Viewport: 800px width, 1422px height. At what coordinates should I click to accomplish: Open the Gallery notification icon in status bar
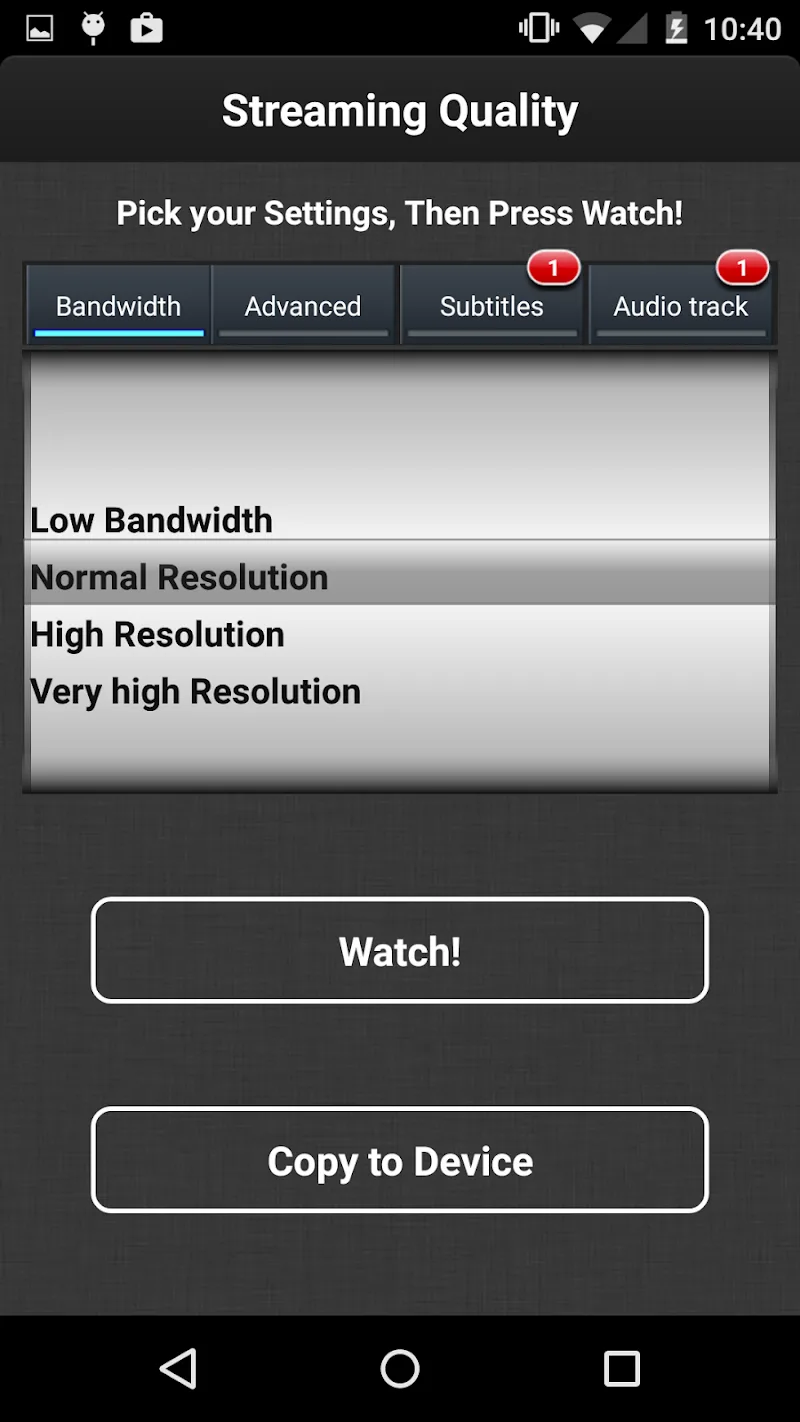[38, 27]
